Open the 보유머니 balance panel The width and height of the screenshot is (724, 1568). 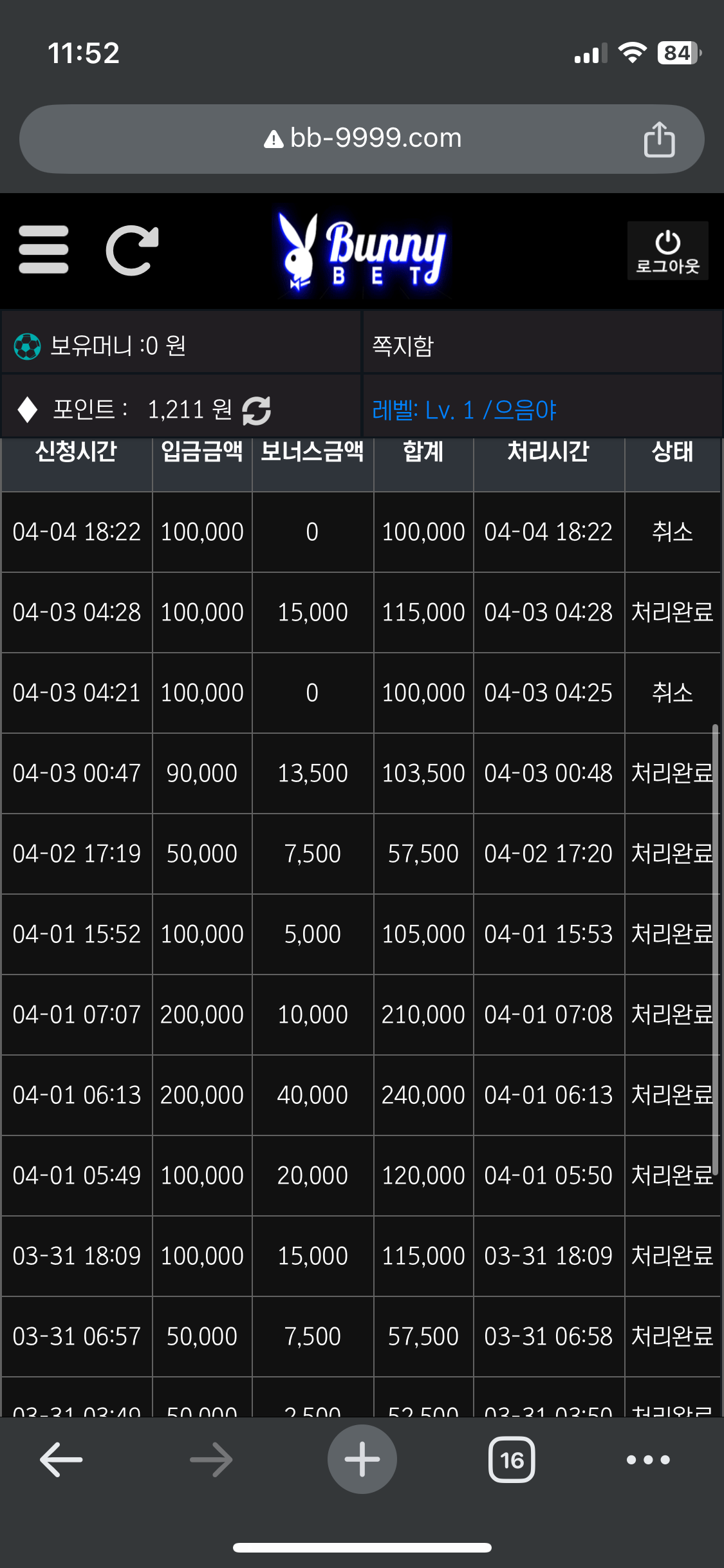pos(181,346)
